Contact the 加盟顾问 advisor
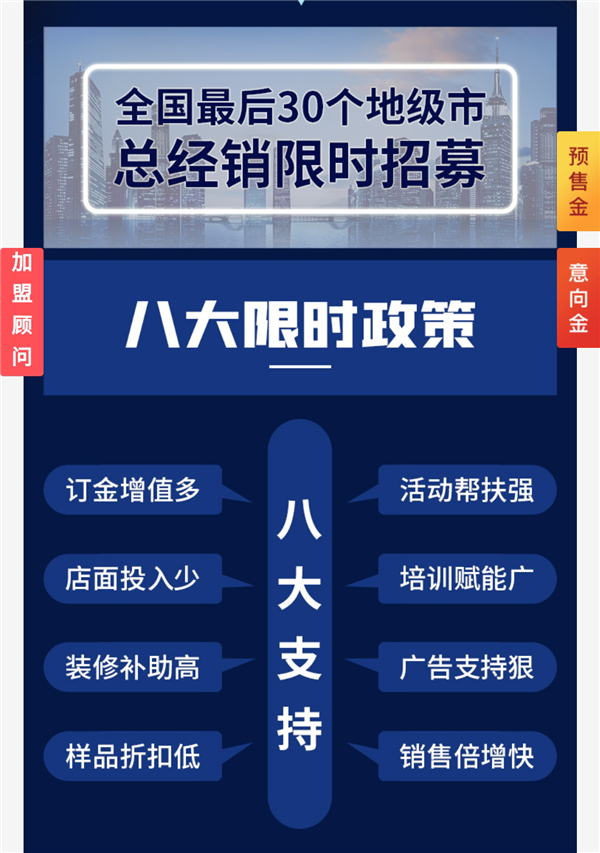The width and height of the screenshot is (600, 853). click(21, 312)
